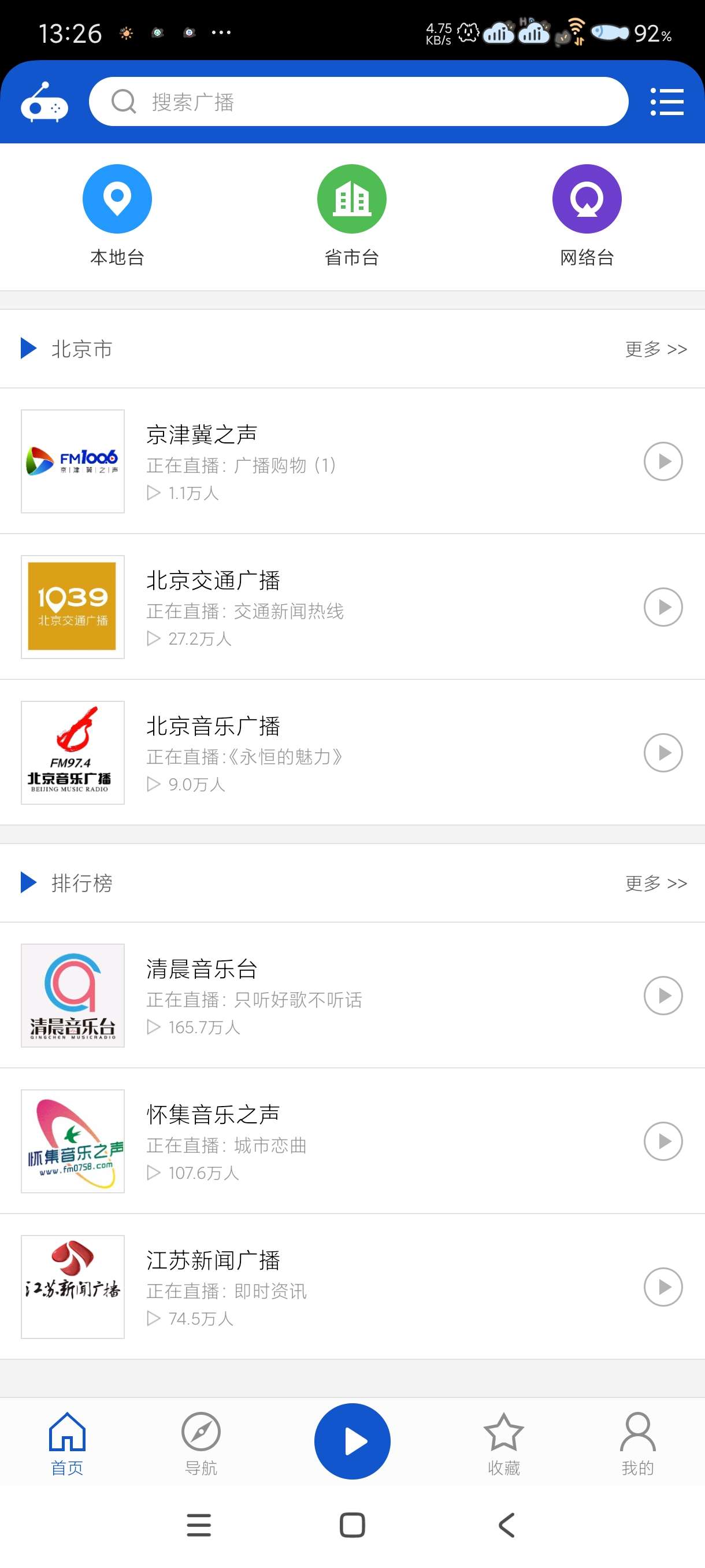The height and width of the screenshot is (1568, 705).
Task: Open 网络台 online stations
Action: click(x=587, y=215)
